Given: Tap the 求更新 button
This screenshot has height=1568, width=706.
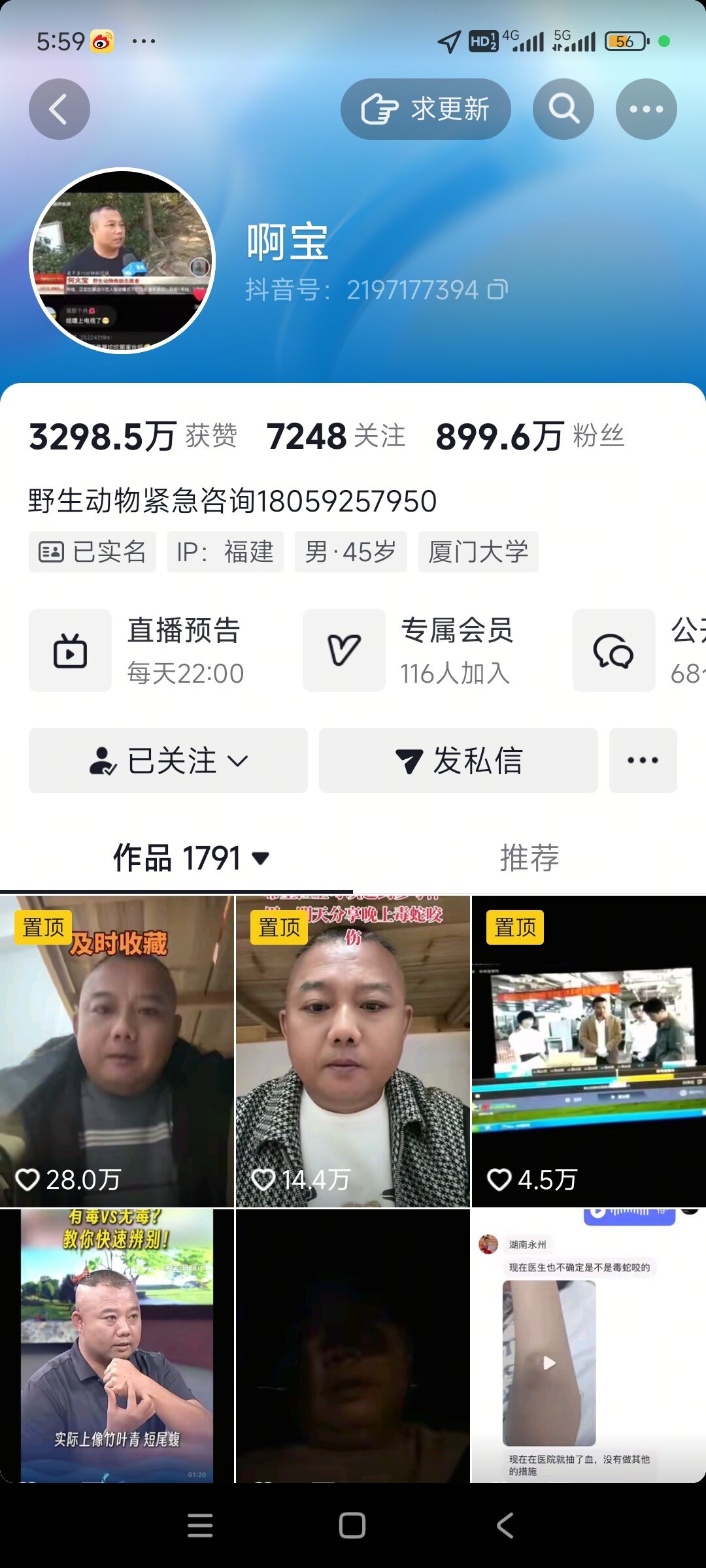Looking at the screenshot, I should [x=426, y=109].
